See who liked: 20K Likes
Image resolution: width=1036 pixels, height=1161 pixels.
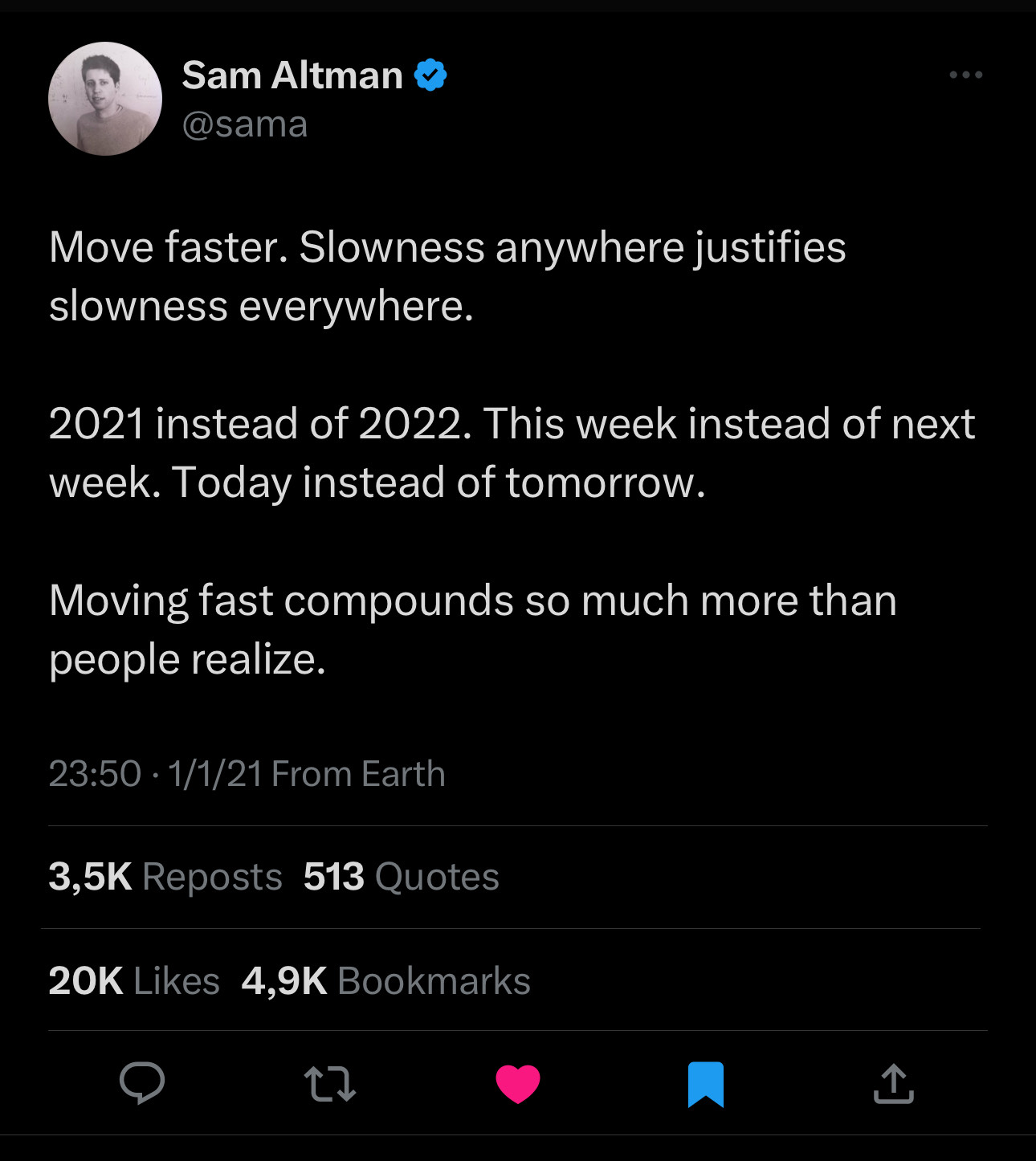(x=134, y=980)
